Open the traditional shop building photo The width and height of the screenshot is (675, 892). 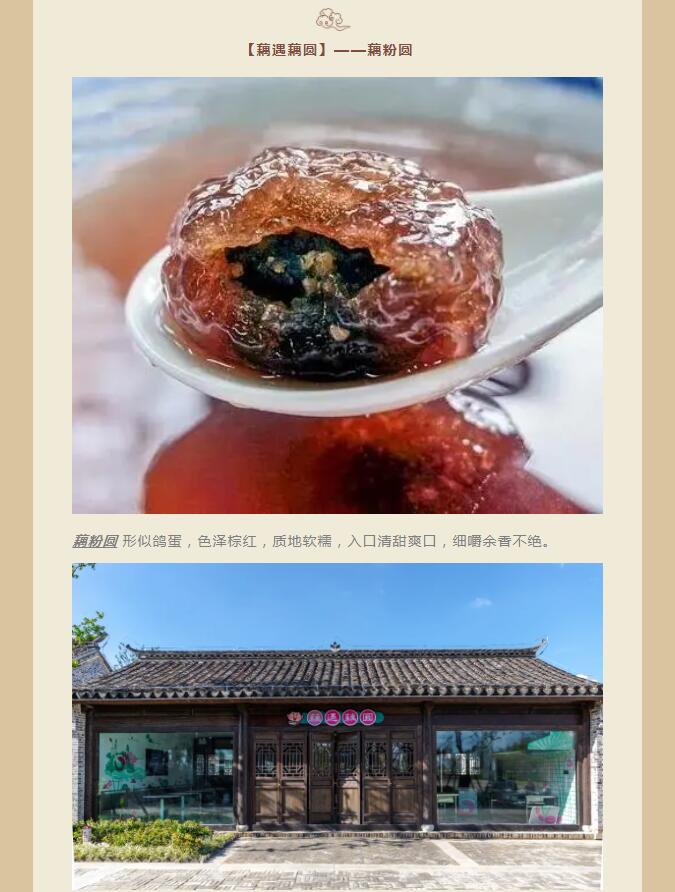[x=337, y=725]
